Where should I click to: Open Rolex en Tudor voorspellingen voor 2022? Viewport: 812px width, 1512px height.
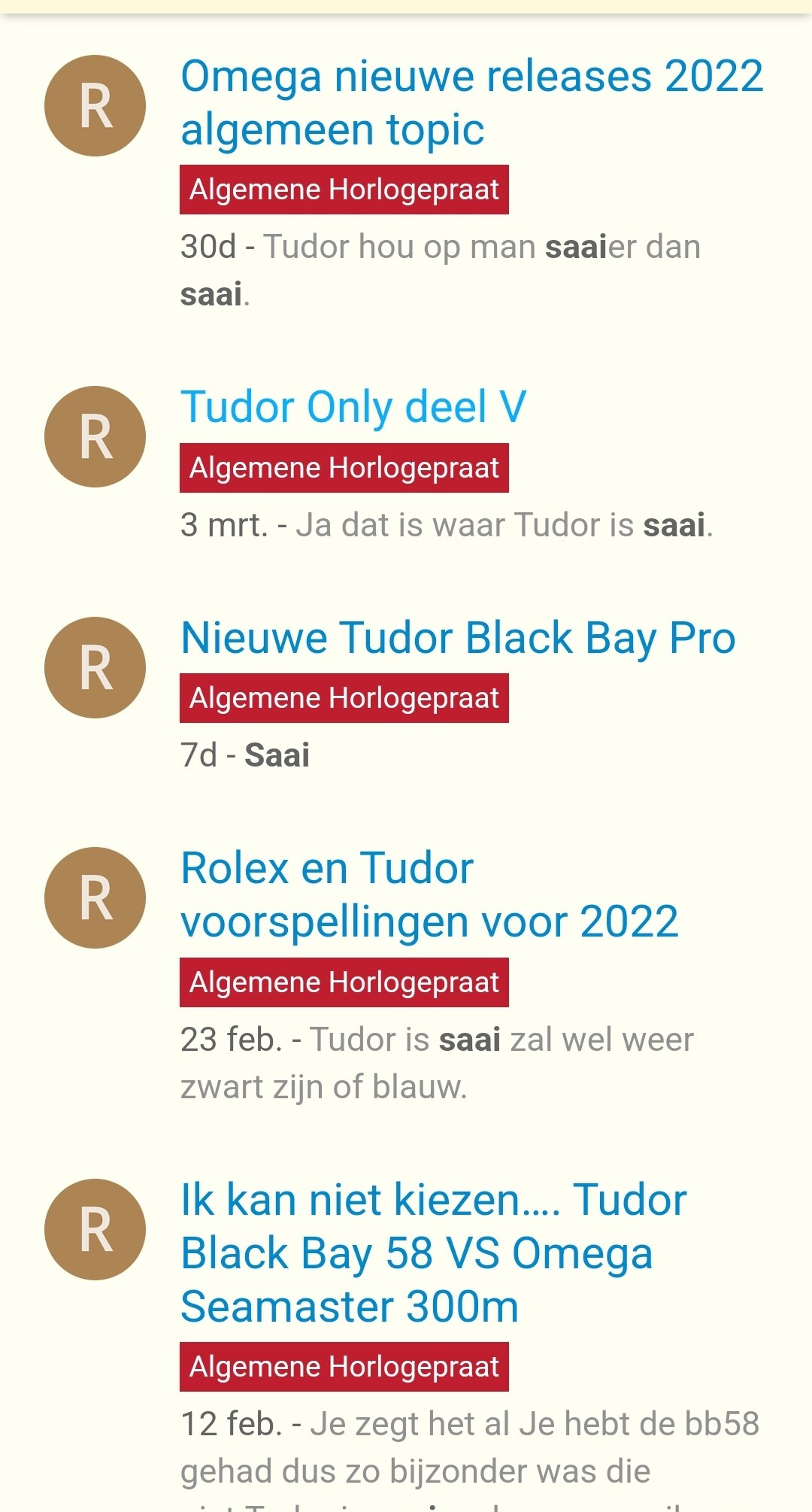(429, 895)
